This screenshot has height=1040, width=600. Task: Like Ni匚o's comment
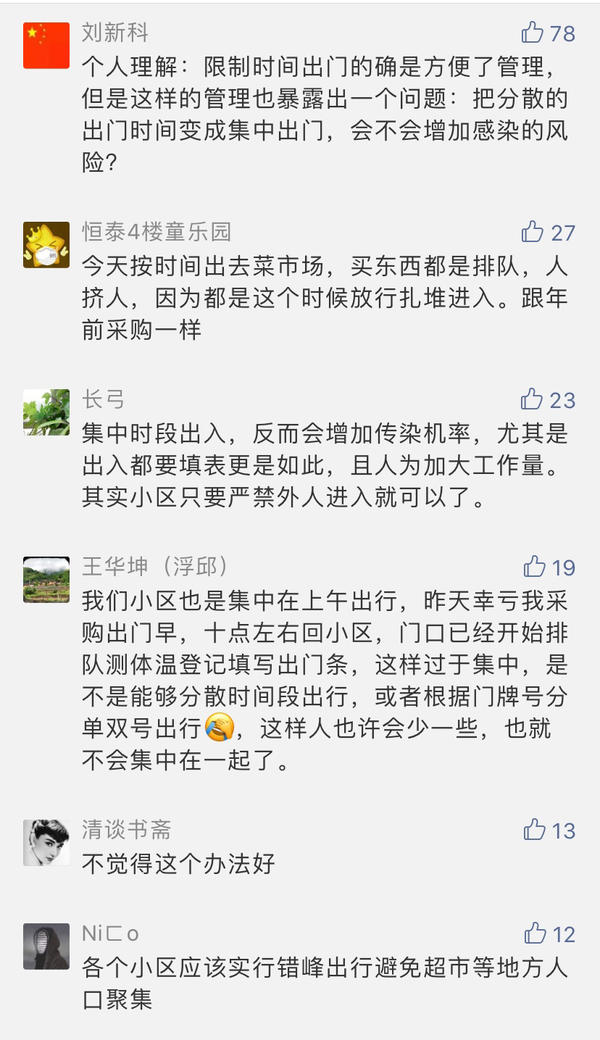coord(535,934)
